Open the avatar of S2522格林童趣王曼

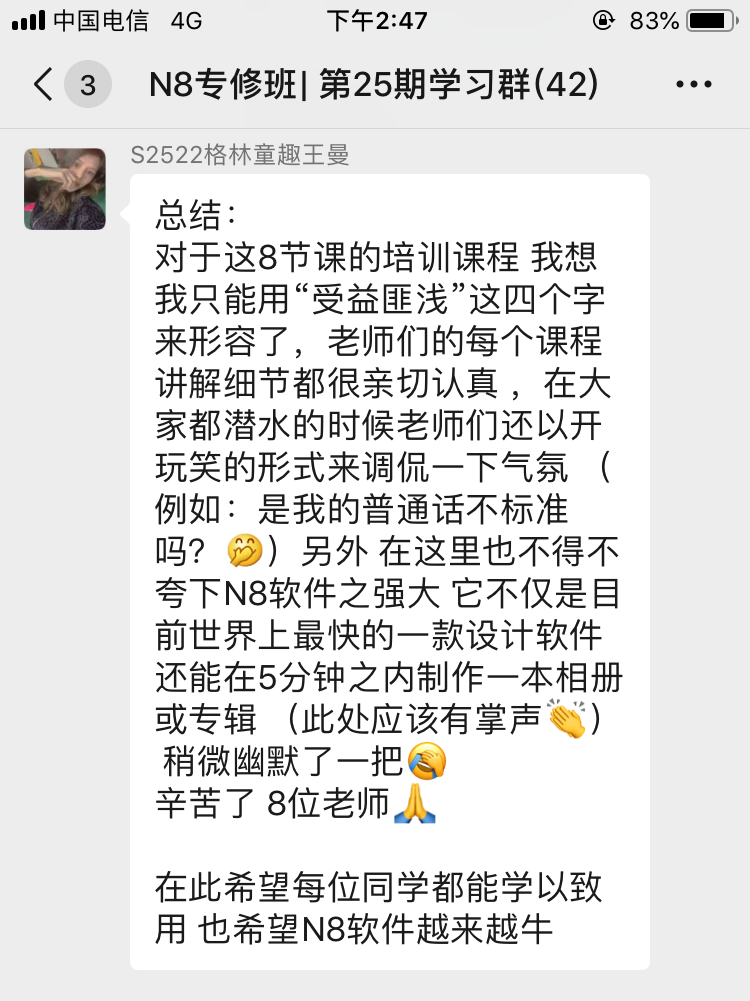pyautogui.click(x=65, y=189)
